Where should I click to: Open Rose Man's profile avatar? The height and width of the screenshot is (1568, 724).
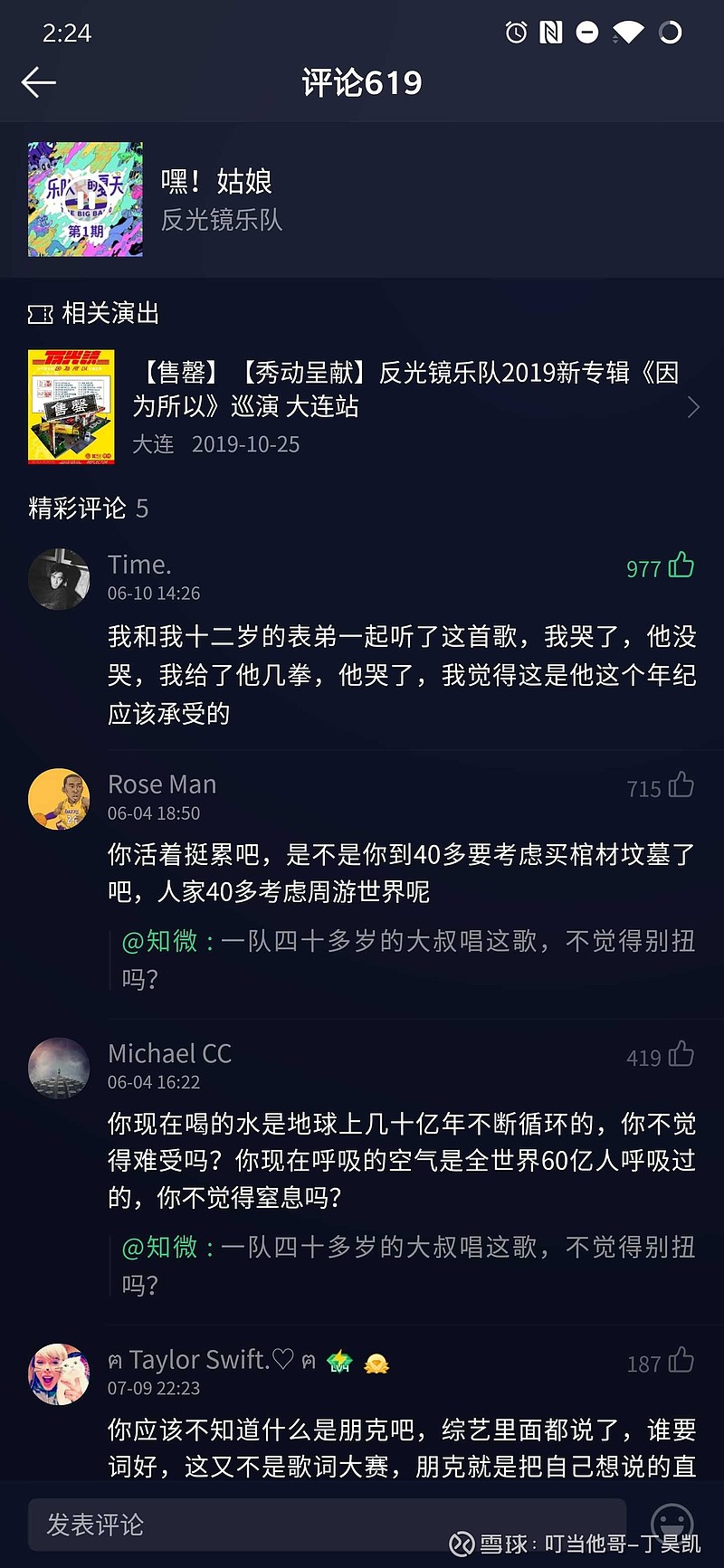click(x=59, y=799)
